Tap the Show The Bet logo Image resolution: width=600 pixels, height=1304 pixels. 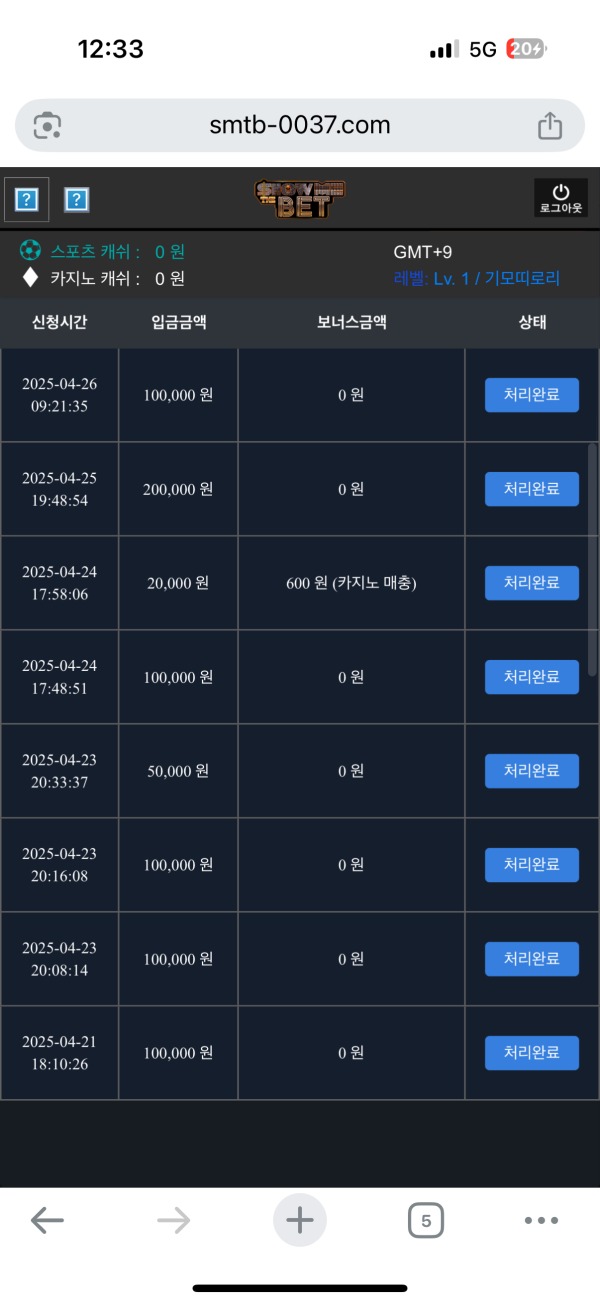300,199
